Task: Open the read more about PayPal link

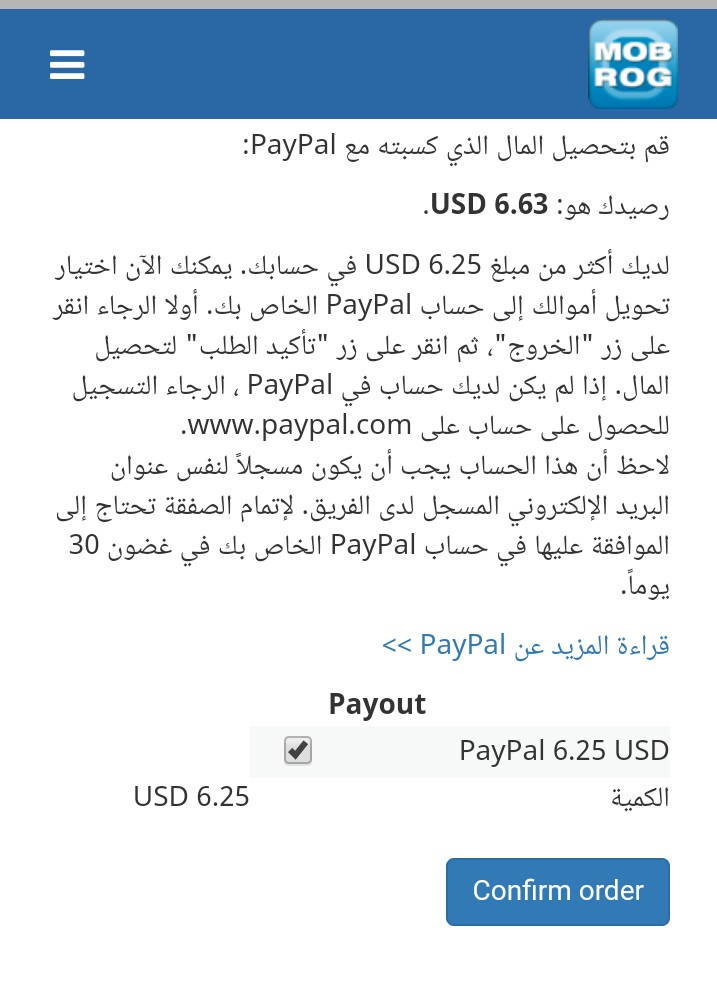Action: (x=525, y=645)
